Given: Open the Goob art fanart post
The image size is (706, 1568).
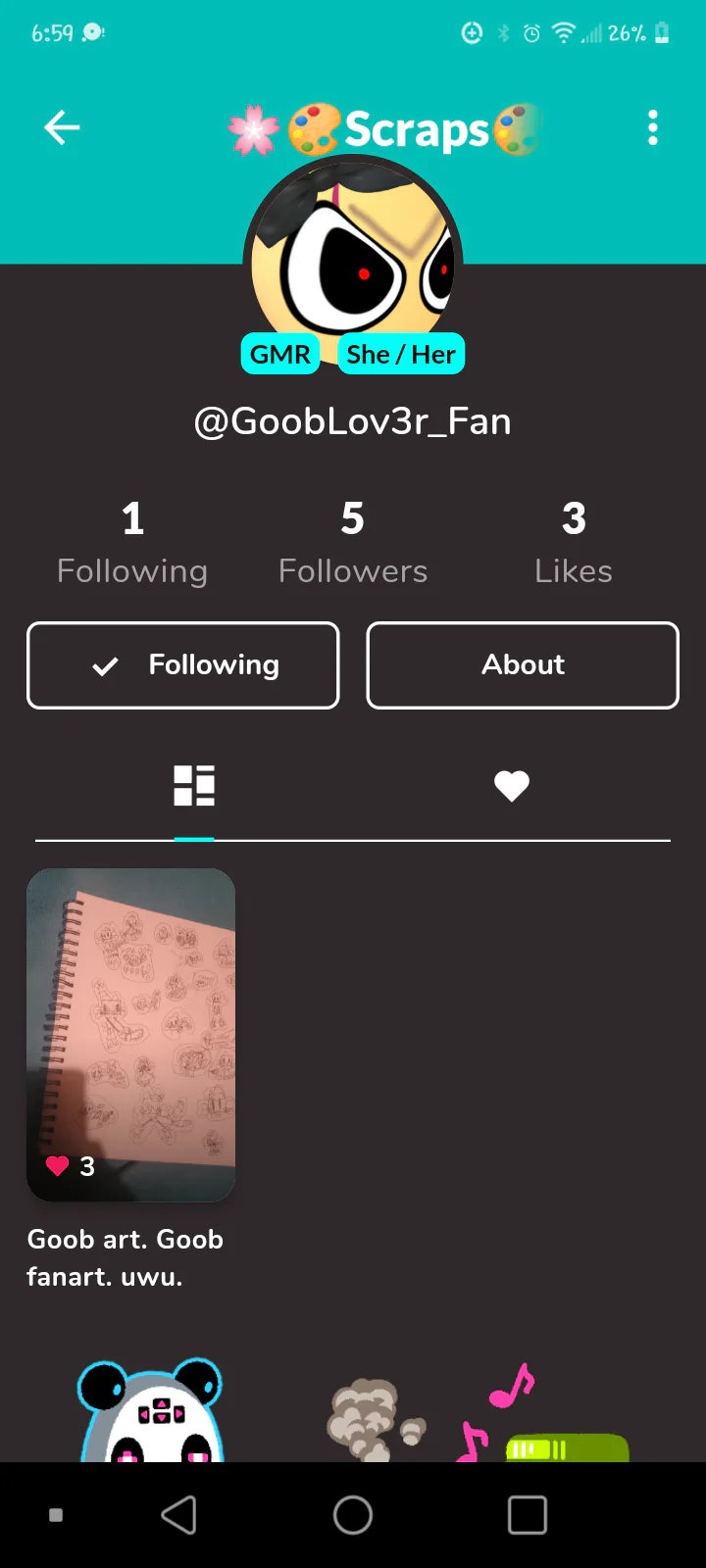Looking at the screenshot, I should [x=131, y=1035].
